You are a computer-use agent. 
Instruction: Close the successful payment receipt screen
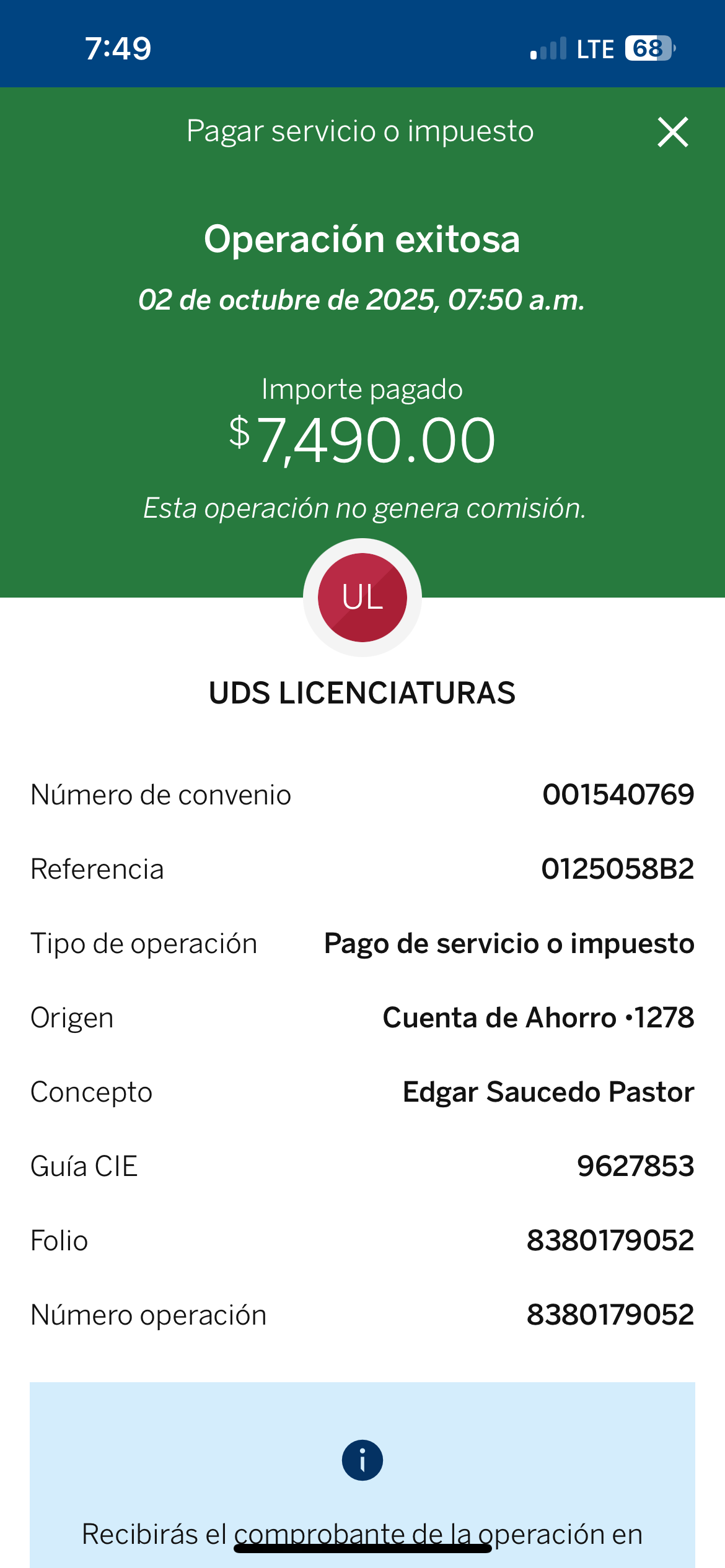[672, 132]
